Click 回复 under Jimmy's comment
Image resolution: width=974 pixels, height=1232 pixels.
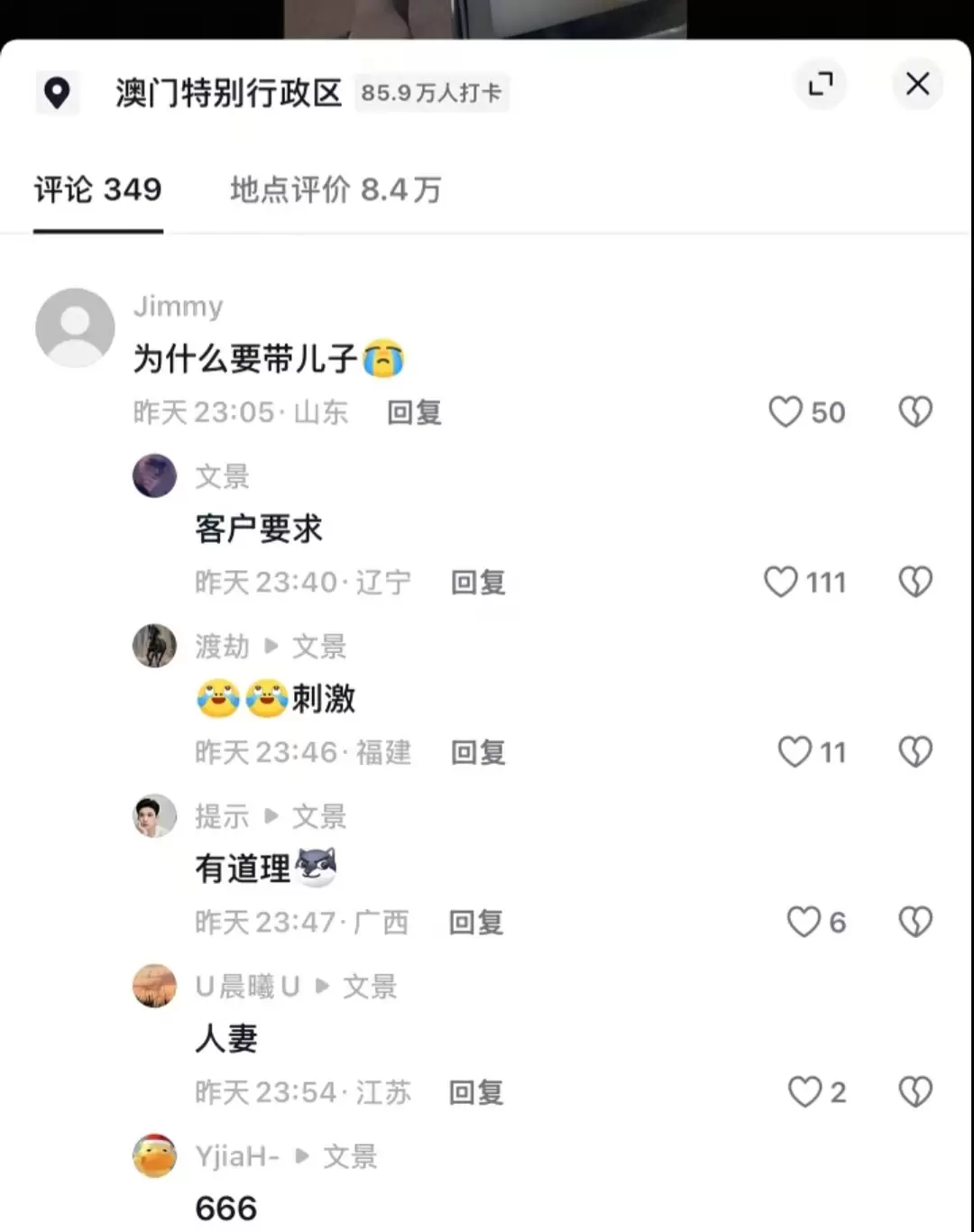pyautogui.click(x=413, y=412)
